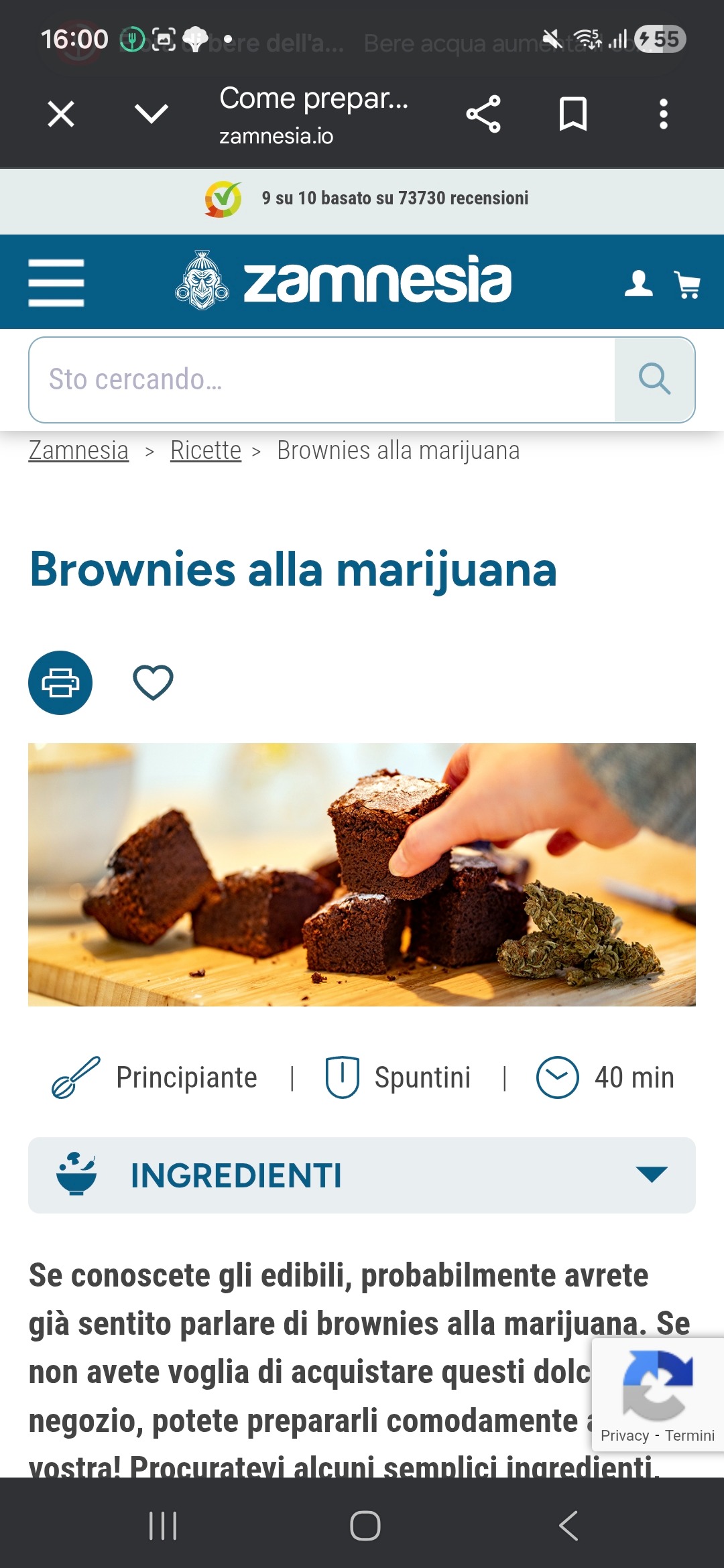Viewport: 724px width, 1568px height.
Task: Open the user account icon
Action: pyautogui.click(x=638, y=283)
